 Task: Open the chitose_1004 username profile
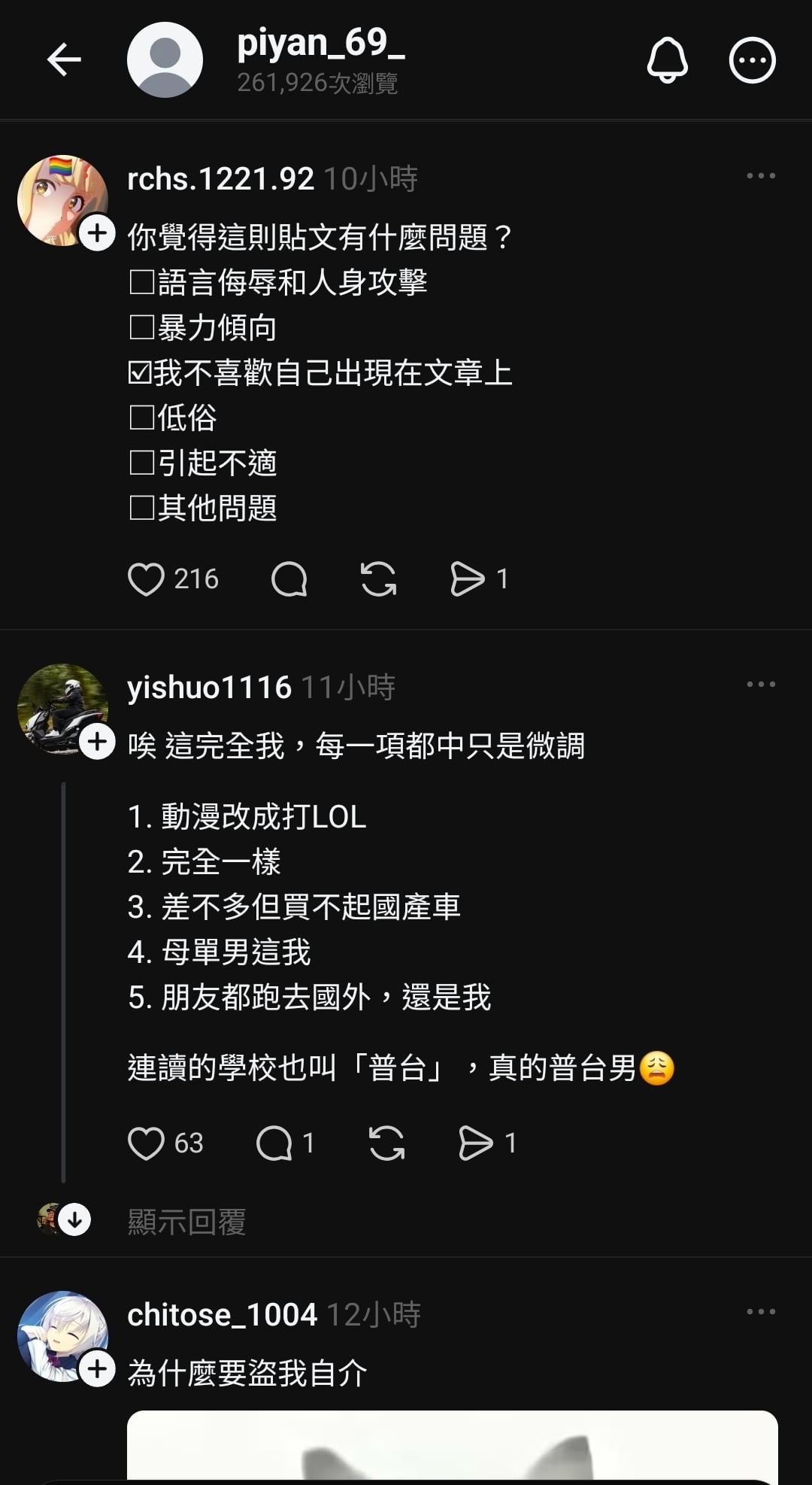222,1315
